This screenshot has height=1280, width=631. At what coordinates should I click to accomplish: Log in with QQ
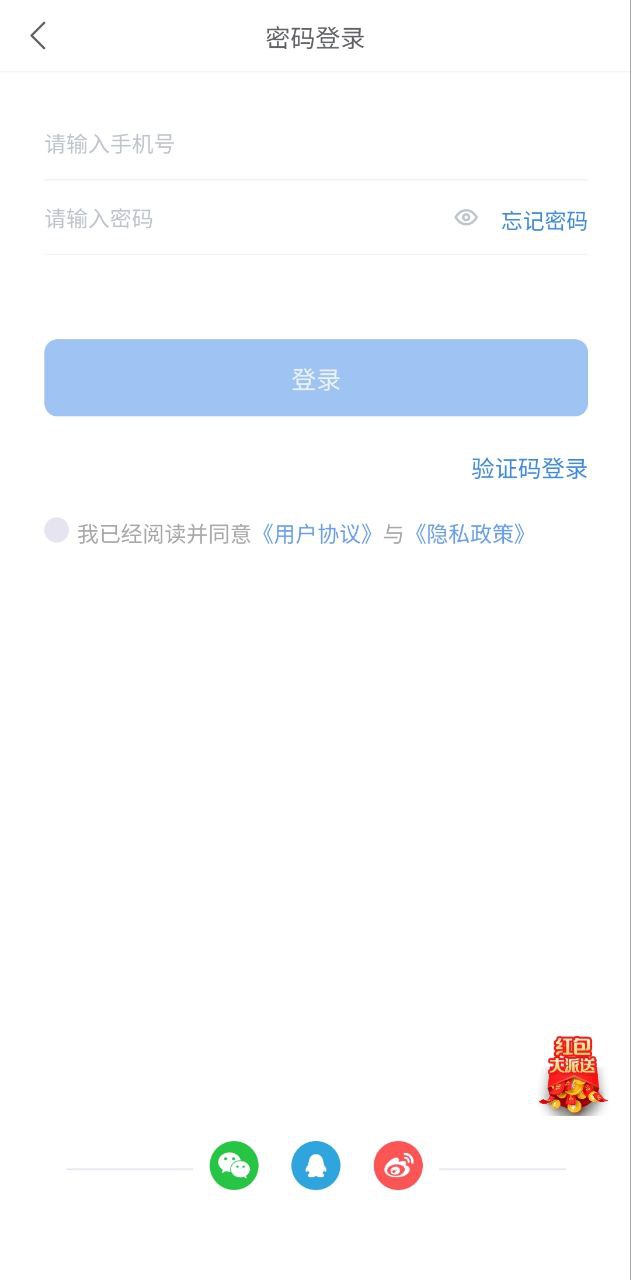316,1166
